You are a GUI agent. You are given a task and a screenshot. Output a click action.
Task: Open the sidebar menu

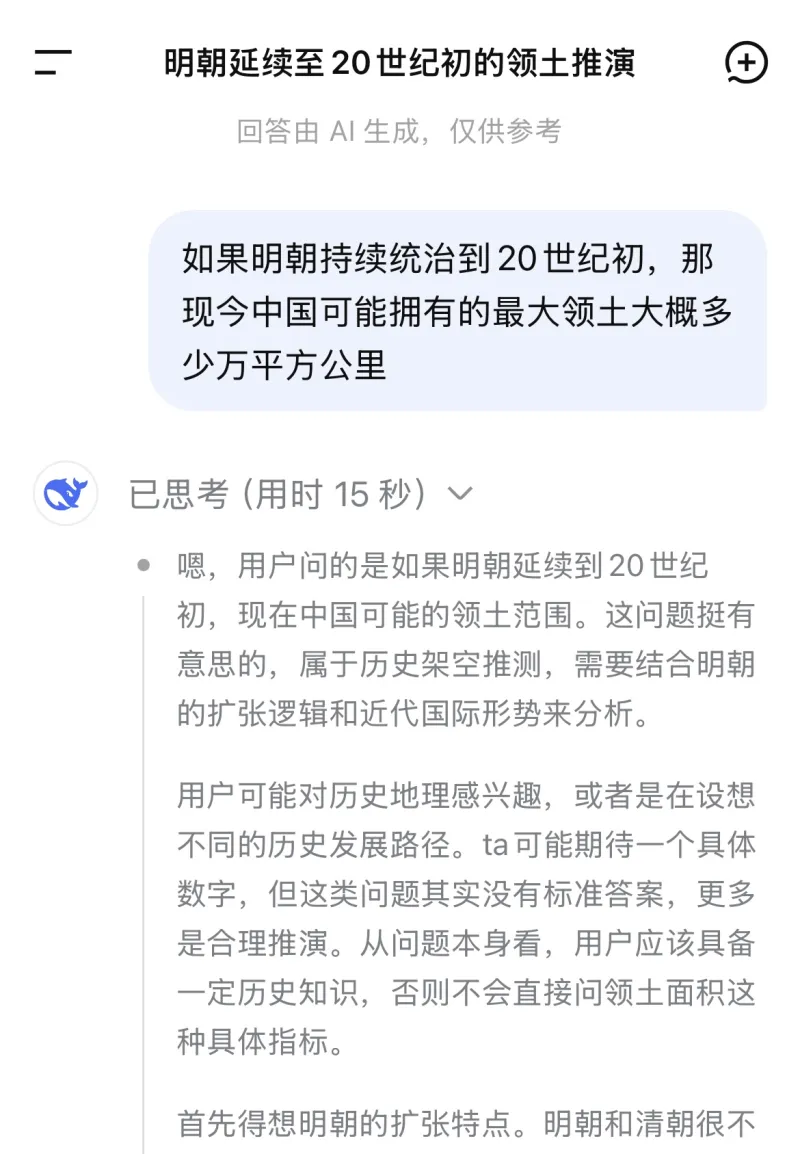coord(52,63)
